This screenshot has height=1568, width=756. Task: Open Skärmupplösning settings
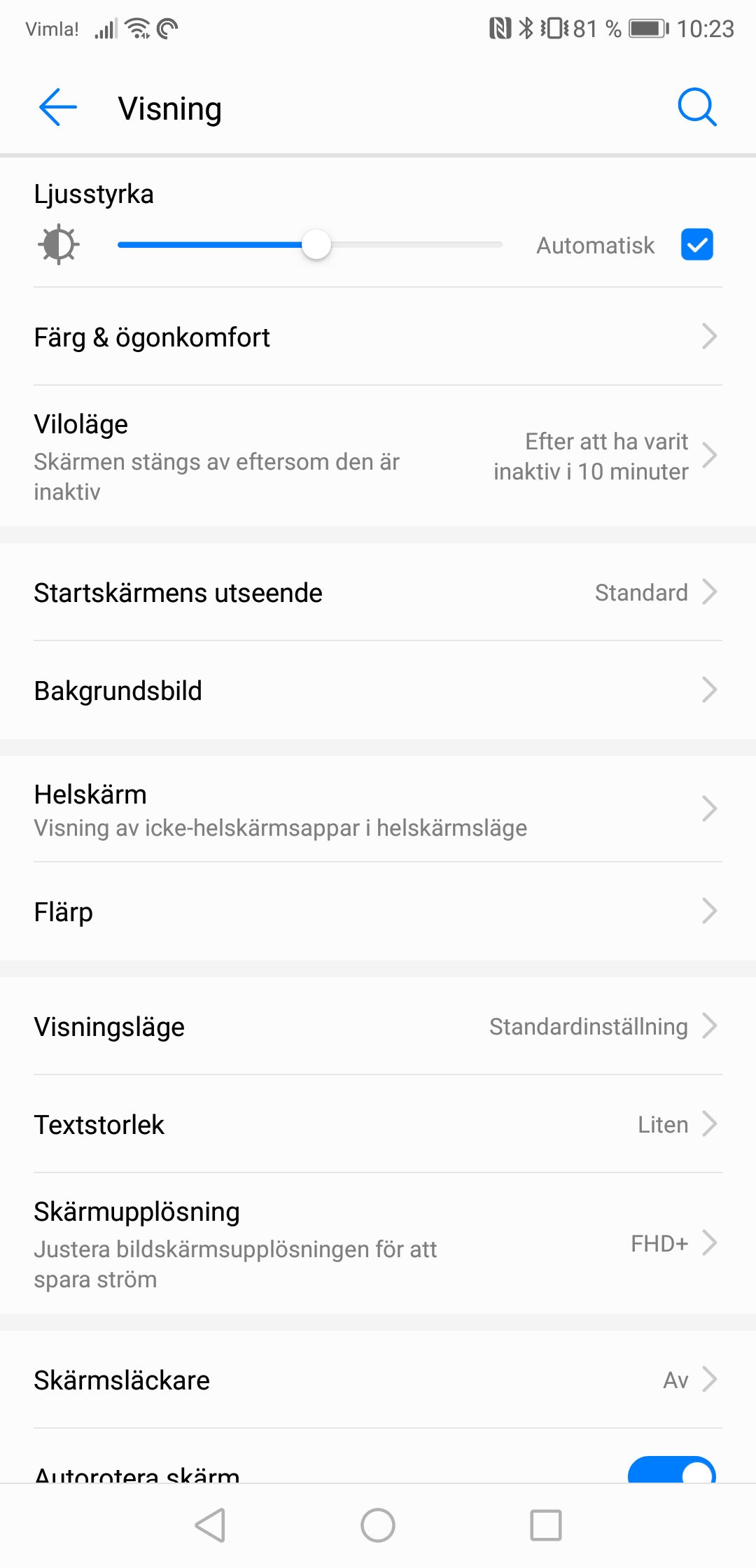click(378, 1244)
